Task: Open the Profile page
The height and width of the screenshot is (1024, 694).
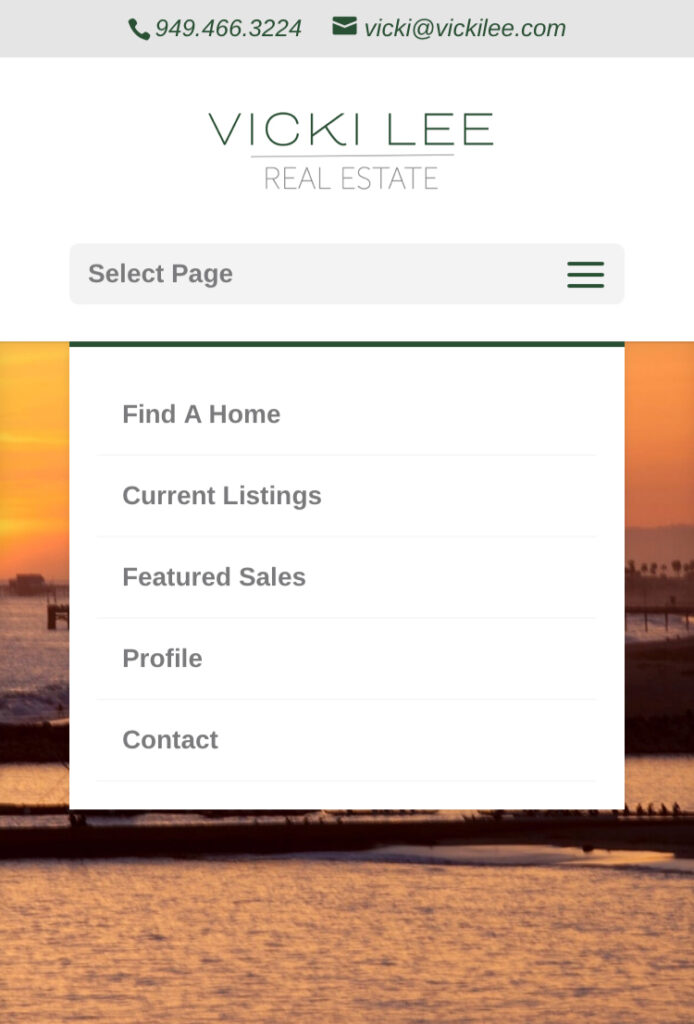Action: coord(162,658)
